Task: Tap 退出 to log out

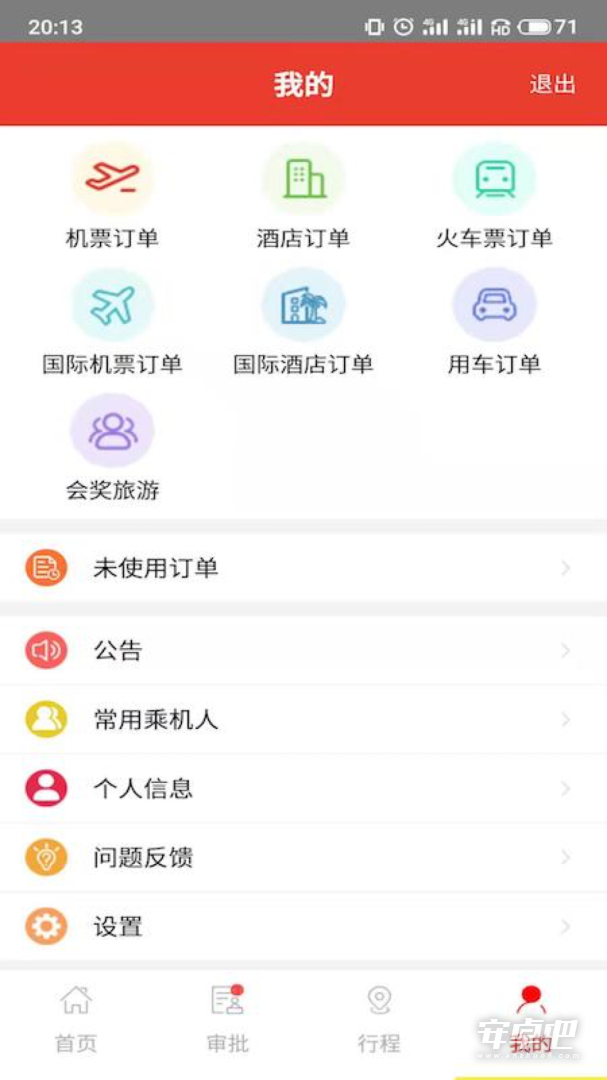Action: pyautogui.click(x=552, y=85)
